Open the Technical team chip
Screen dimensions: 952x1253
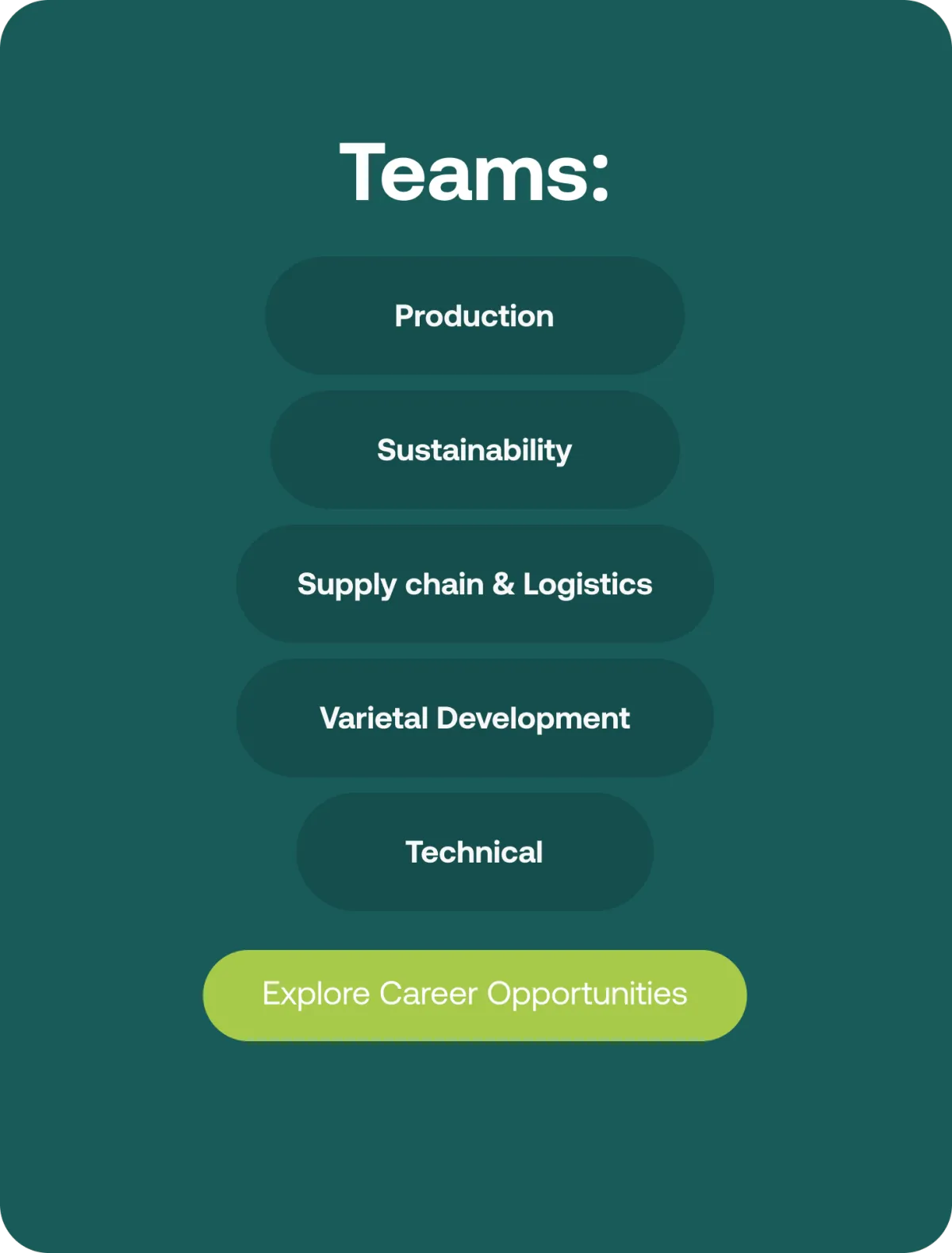click(x=474, y=851)
